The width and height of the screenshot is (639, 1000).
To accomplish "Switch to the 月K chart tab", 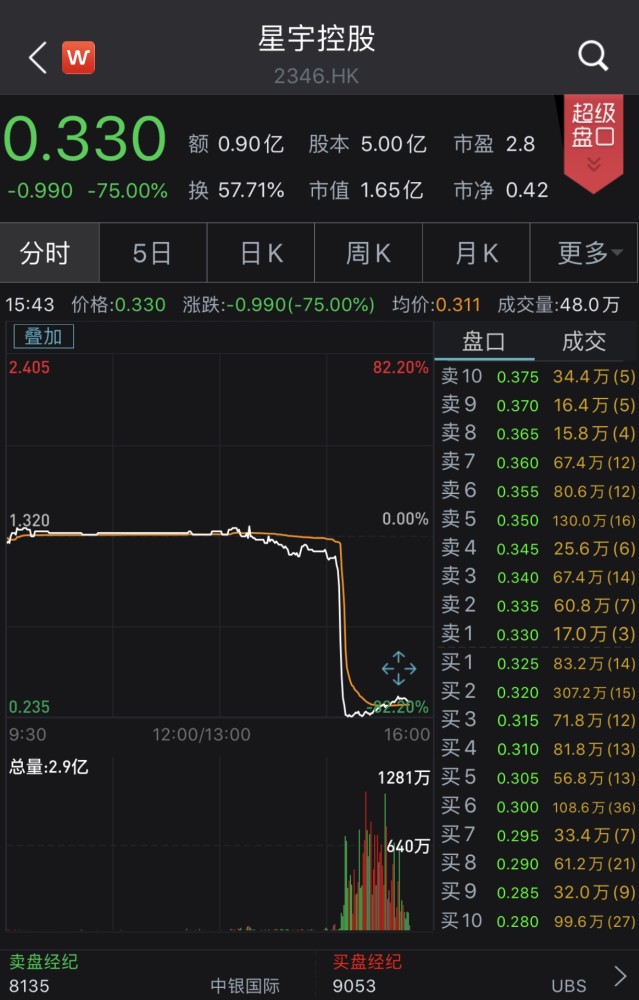I will tap(476, 253).
